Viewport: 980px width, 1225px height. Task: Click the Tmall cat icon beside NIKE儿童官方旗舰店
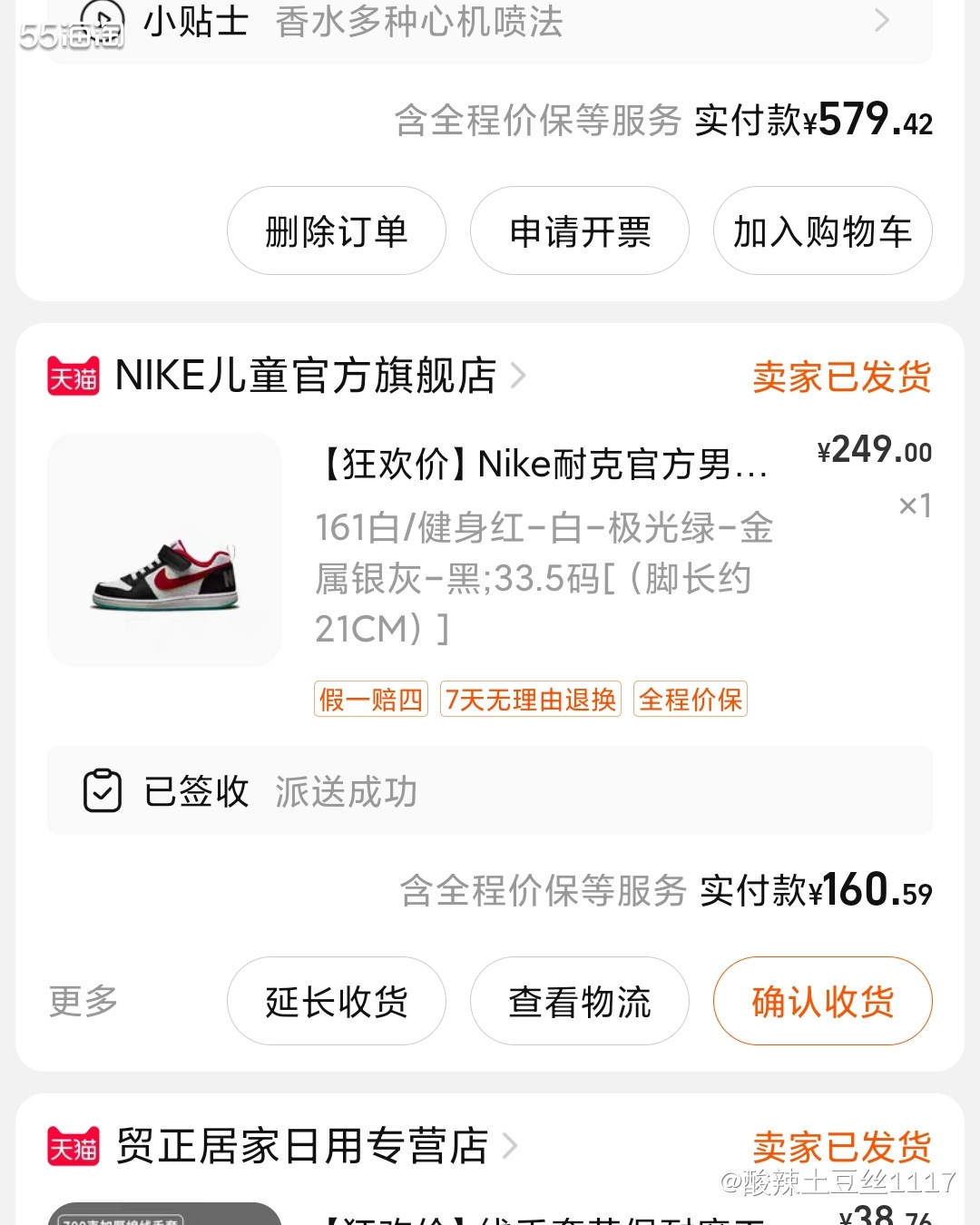coord(73,375)
